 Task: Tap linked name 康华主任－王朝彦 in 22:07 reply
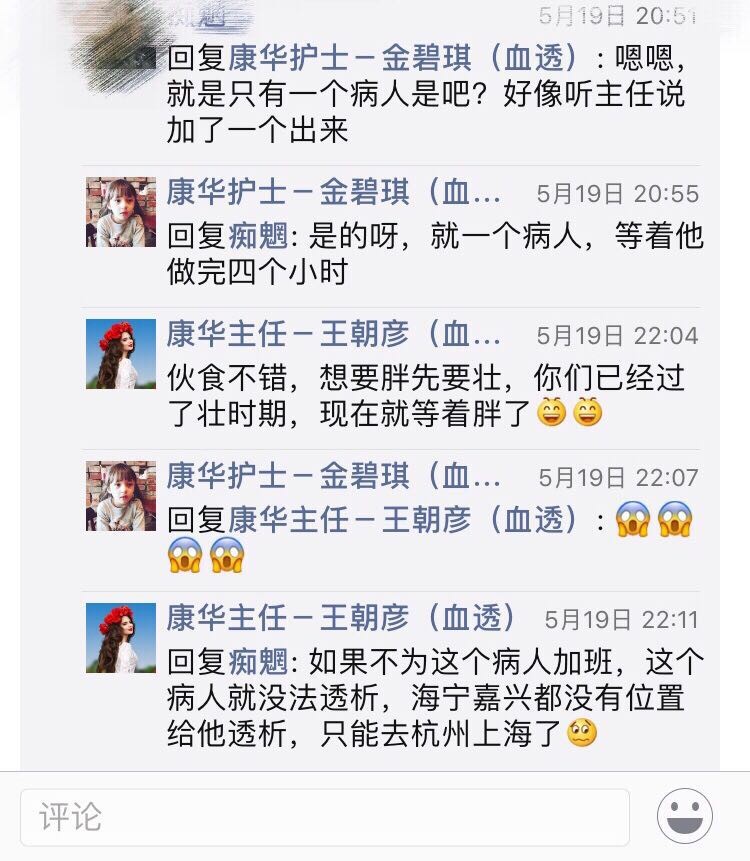pyautogui.click(x=403, y=520)
